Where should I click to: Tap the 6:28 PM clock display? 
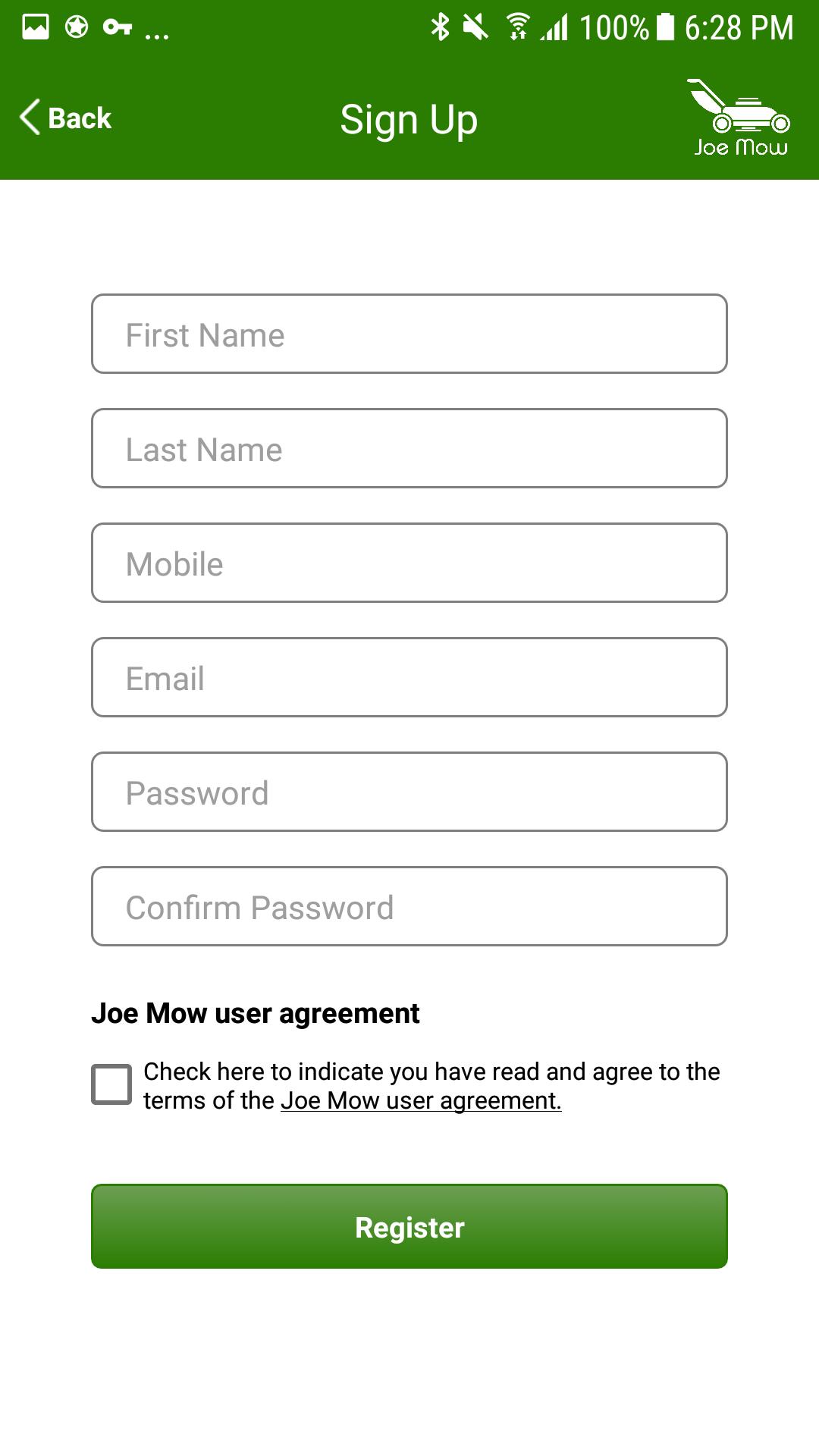(739, 27)
